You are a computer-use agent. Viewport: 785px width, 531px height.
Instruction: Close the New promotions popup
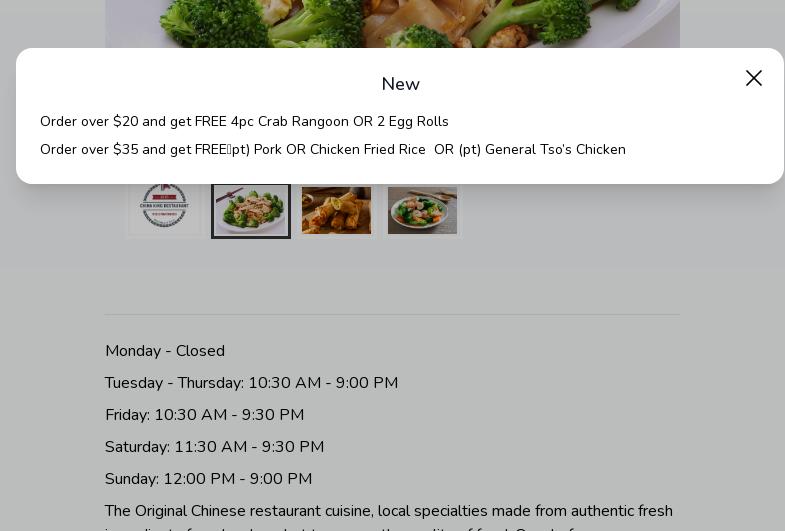click(x=754, y=78)
